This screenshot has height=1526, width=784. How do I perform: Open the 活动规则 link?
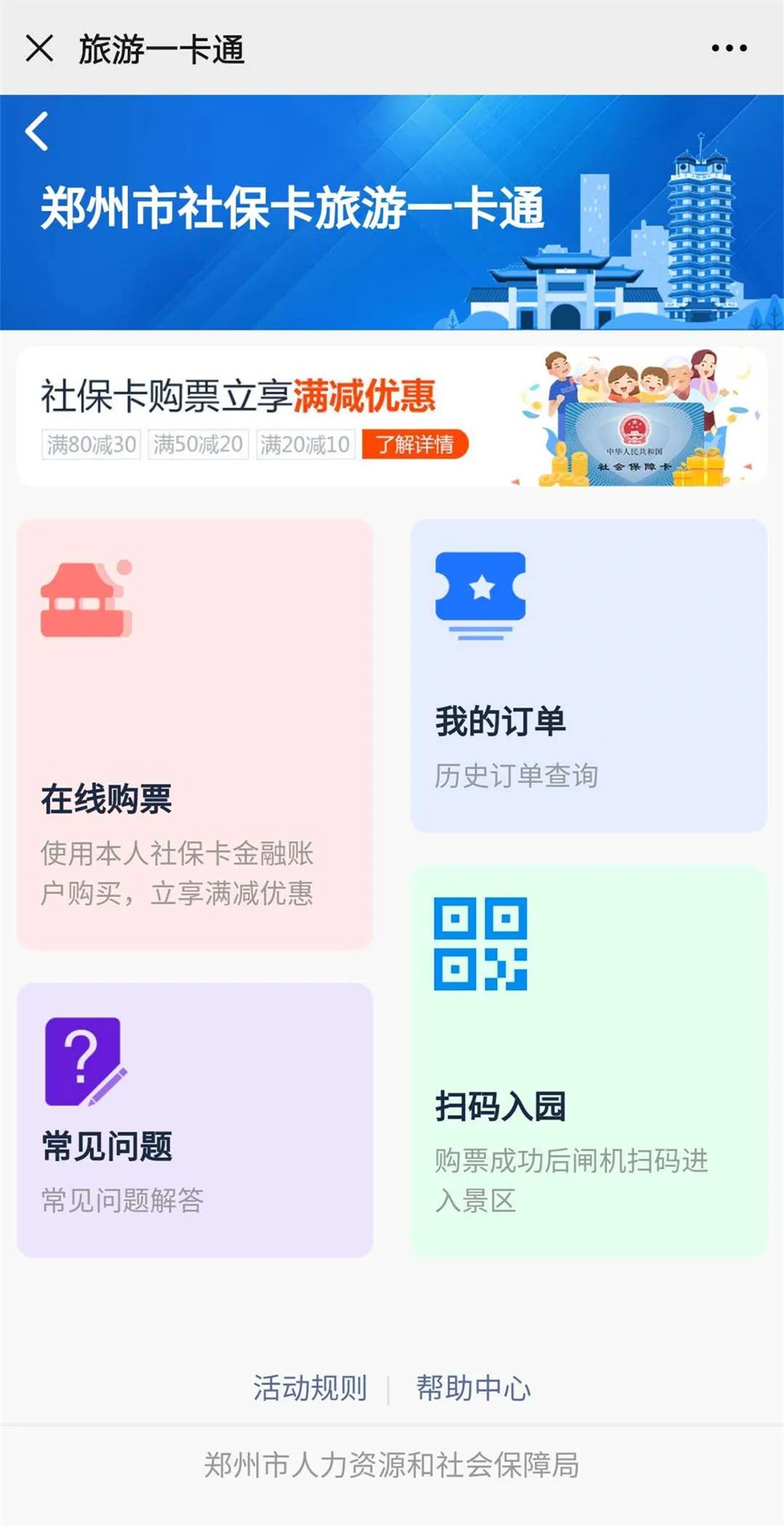click(x=310, y=1388)
